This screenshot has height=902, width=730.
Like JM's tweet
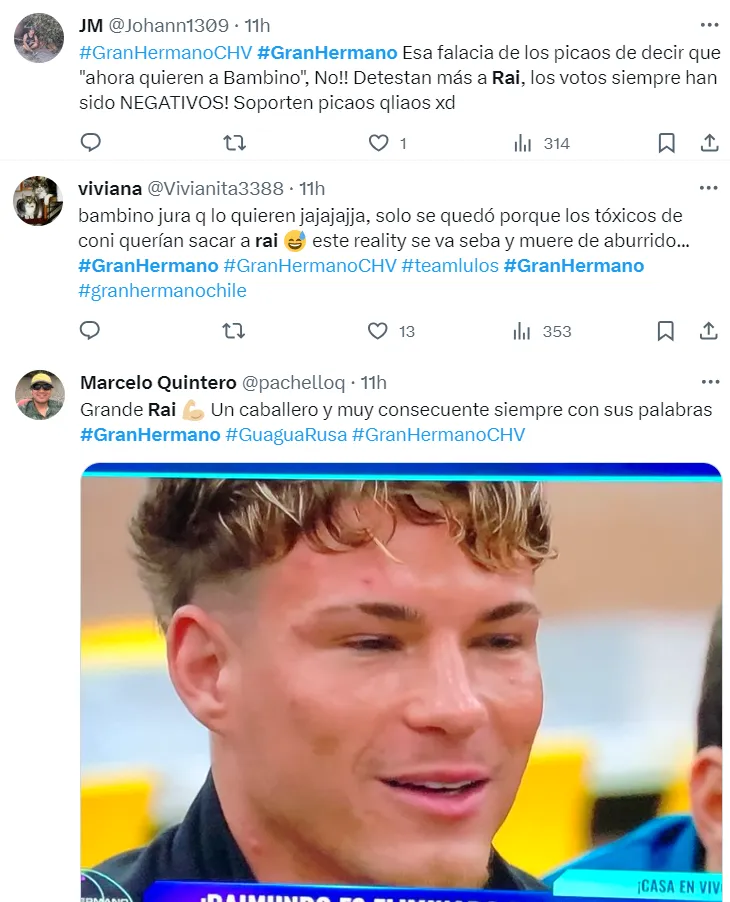[x=378, y=143]
